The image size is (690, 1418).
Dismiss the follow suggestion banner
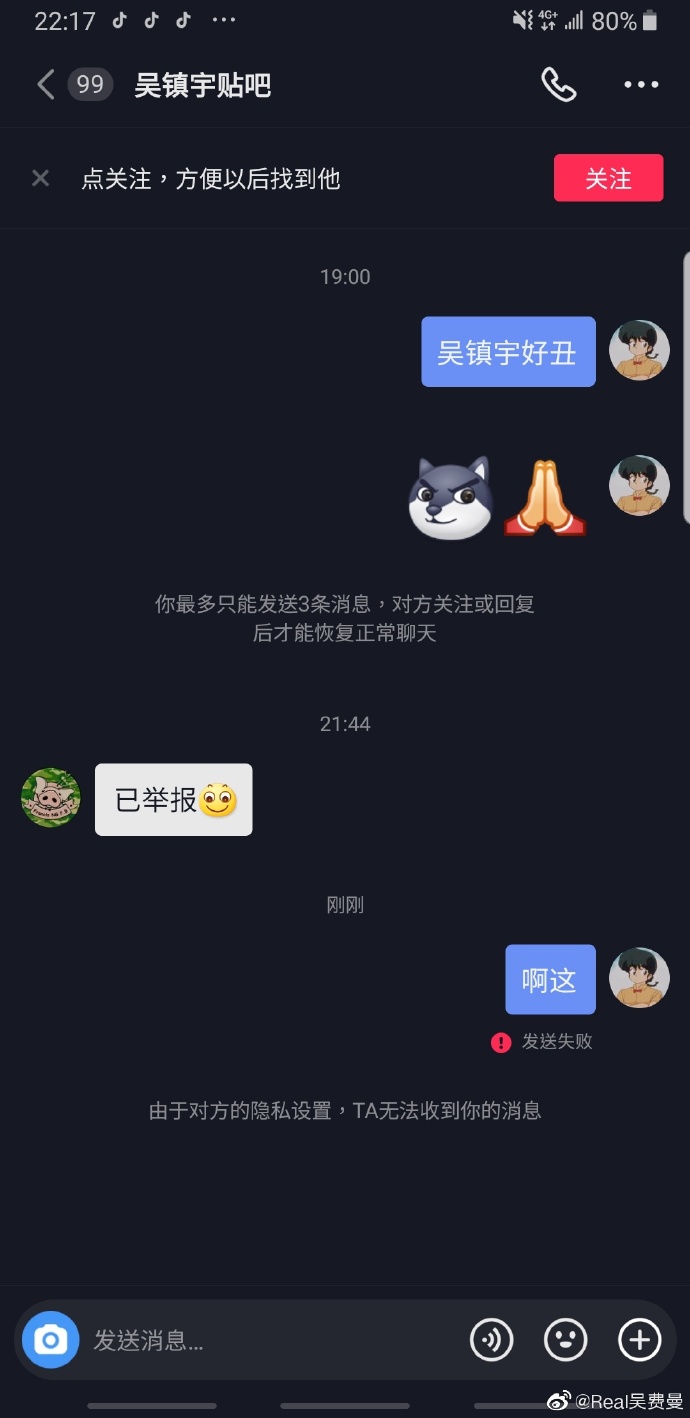pos(40,179)
